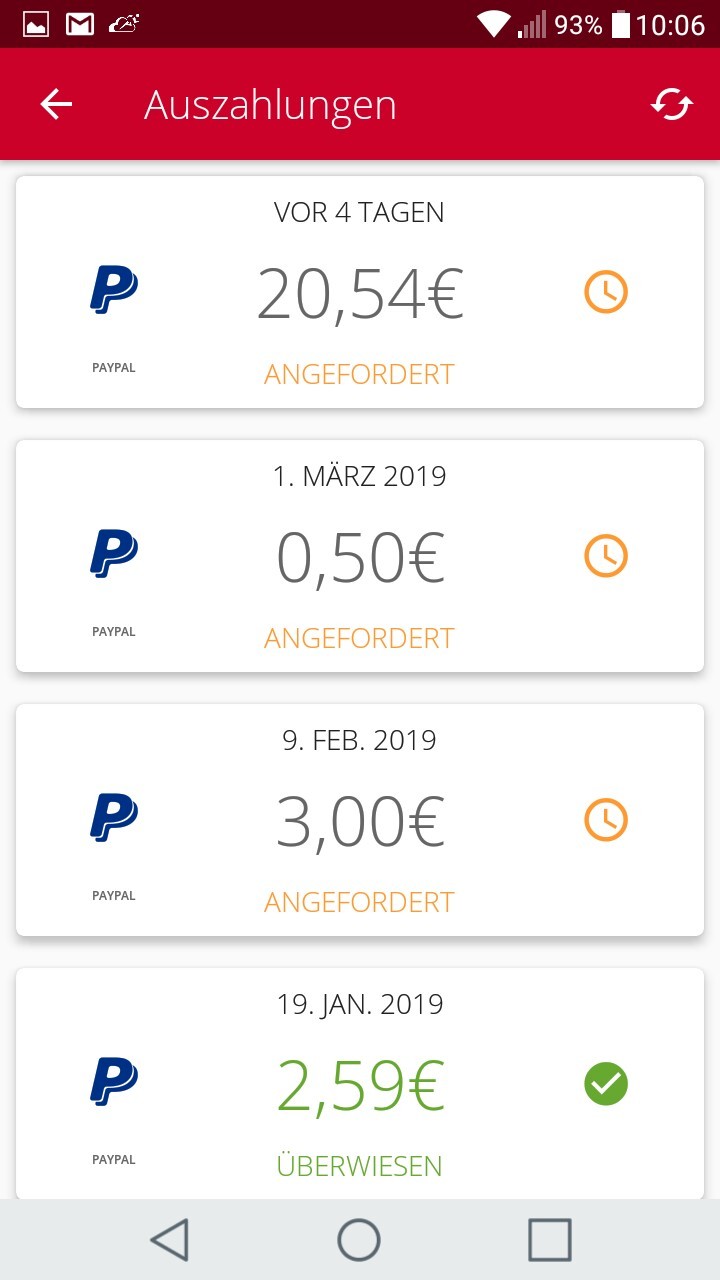
Task: Tap the system home button
Action: 359,1240
